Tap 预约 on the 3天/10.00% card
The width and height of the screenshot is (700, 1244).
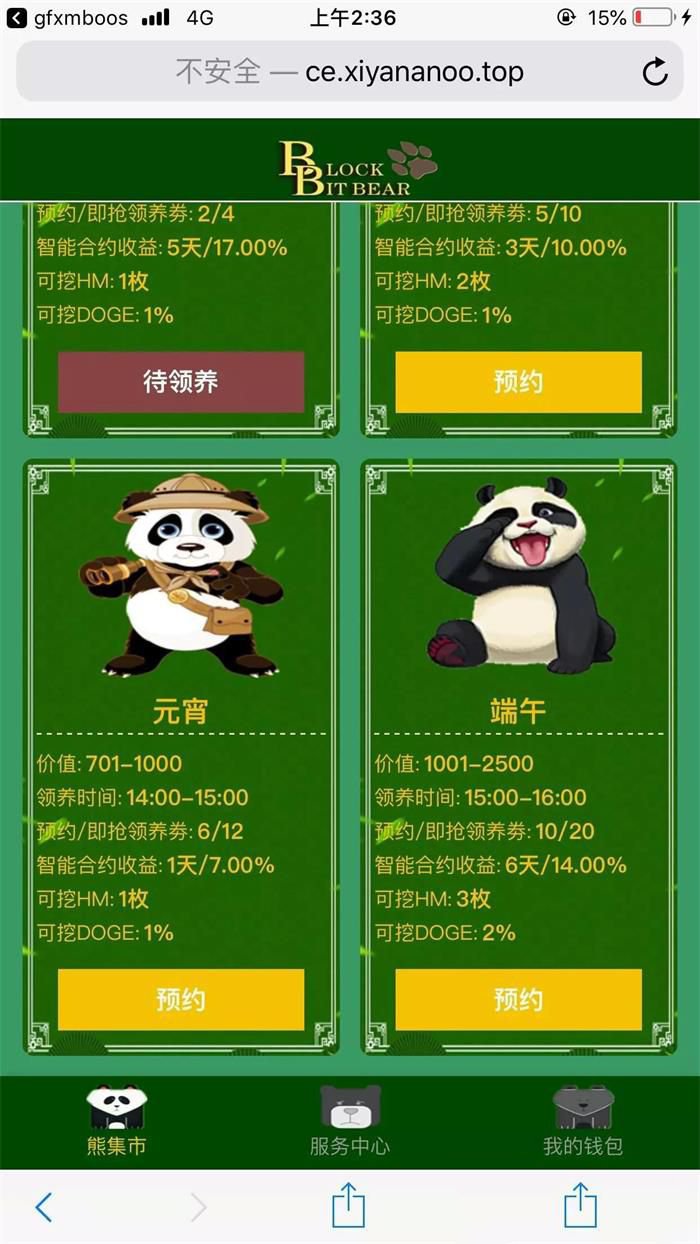pos(518,381)
